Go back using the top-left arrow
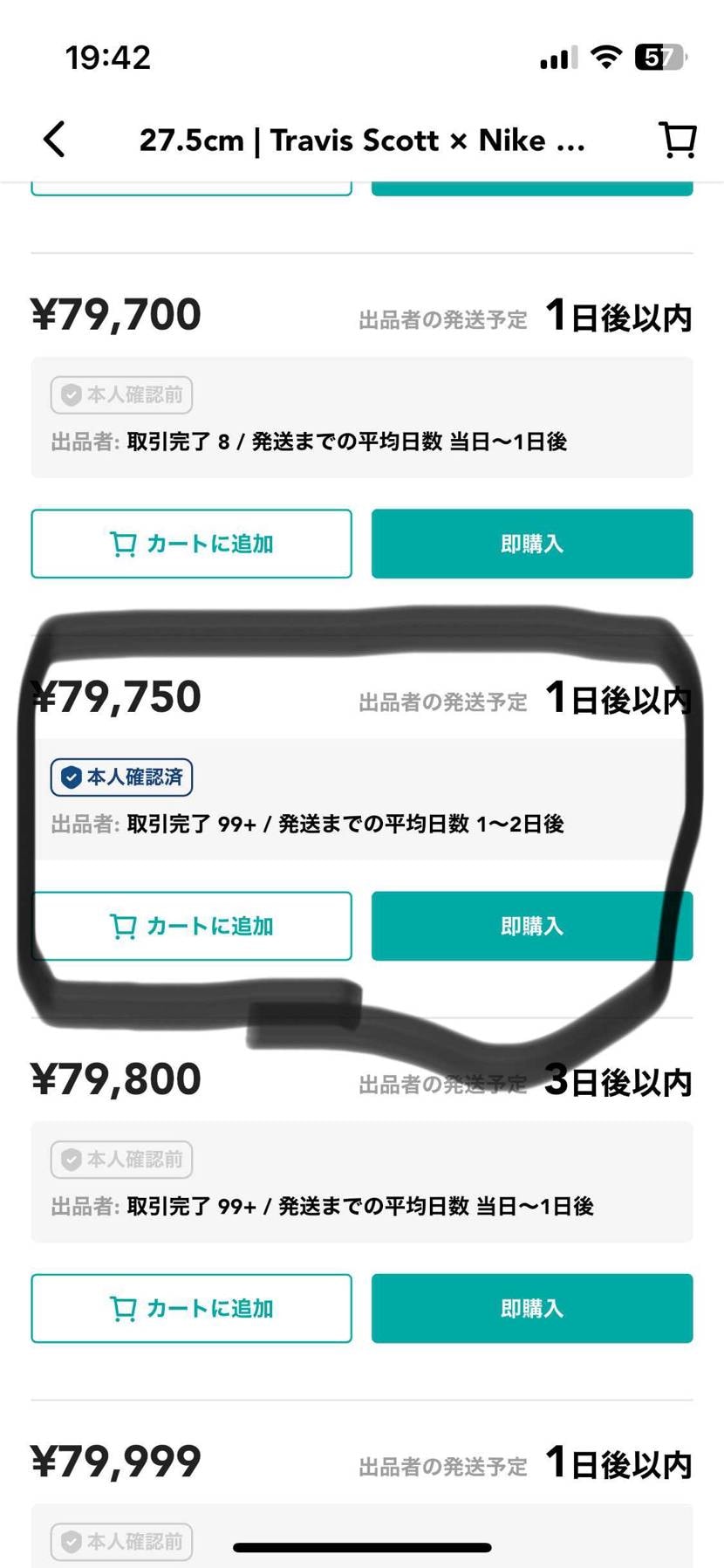 tap(54, 140)
